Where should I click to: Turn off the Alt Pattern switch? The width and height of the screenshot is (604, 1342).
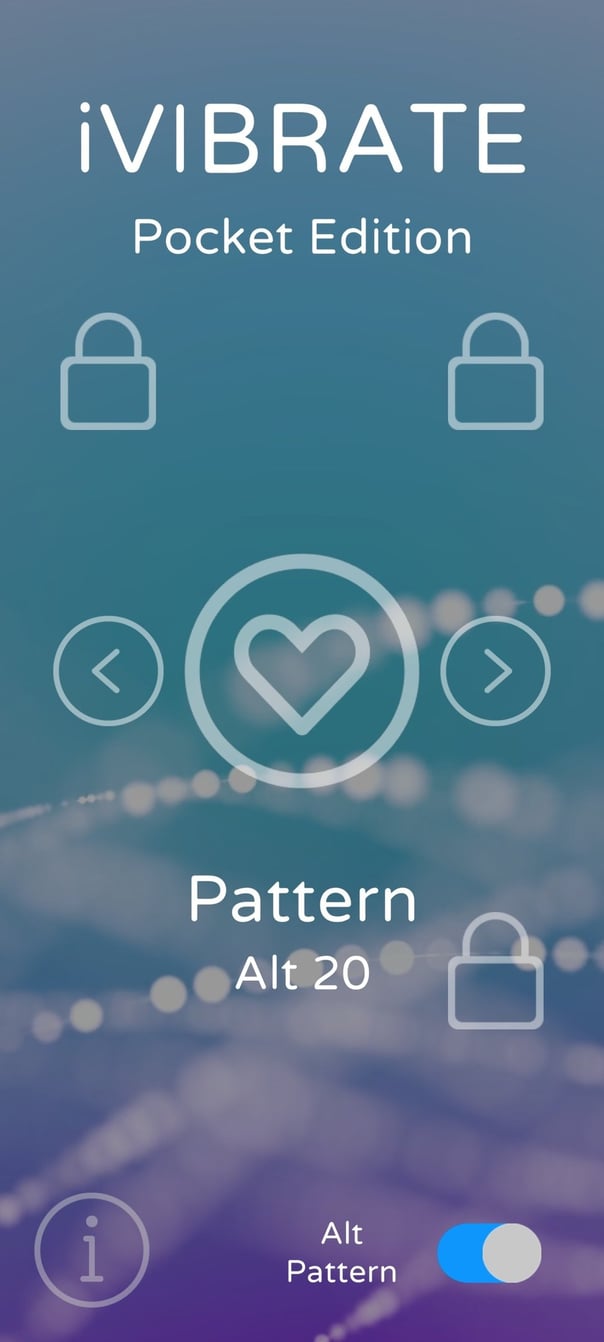pyautogui.click(x=489, y=1253)
